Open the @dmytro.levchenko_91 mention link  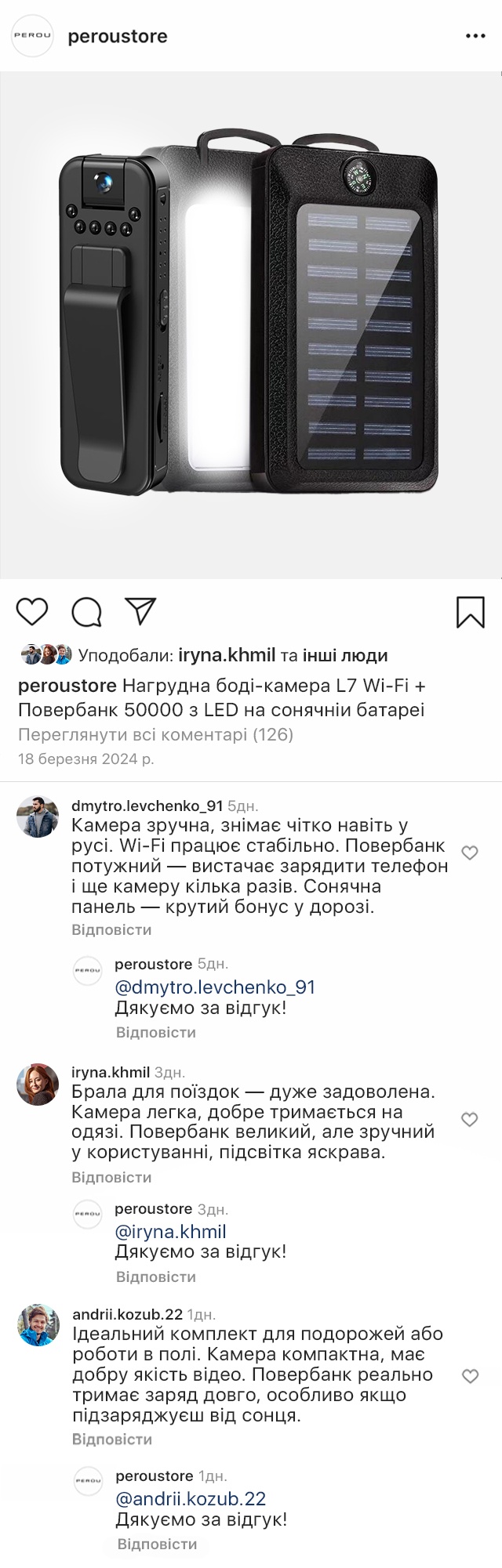[x=215, y=987]
